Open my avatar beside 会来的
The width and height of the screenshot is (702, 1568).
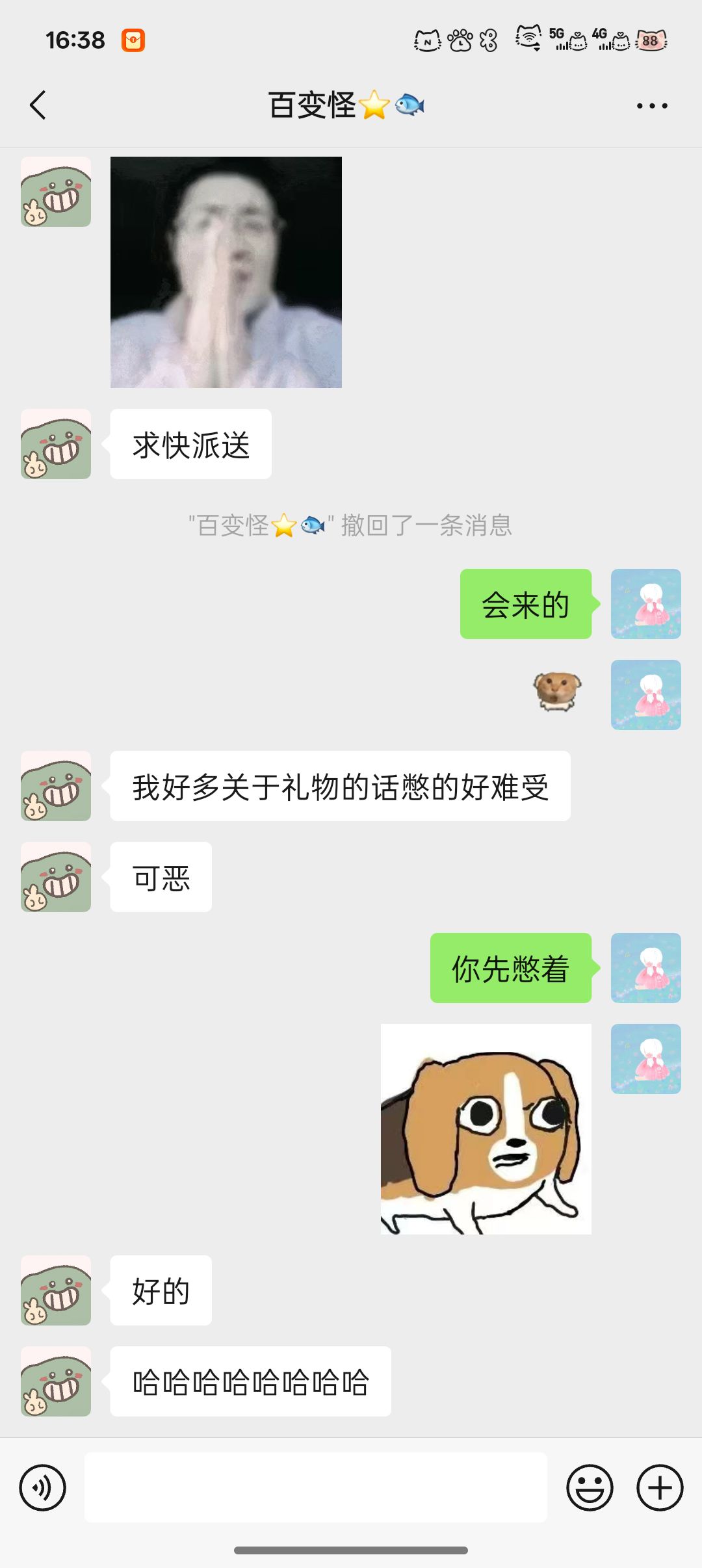pos(646,604)
